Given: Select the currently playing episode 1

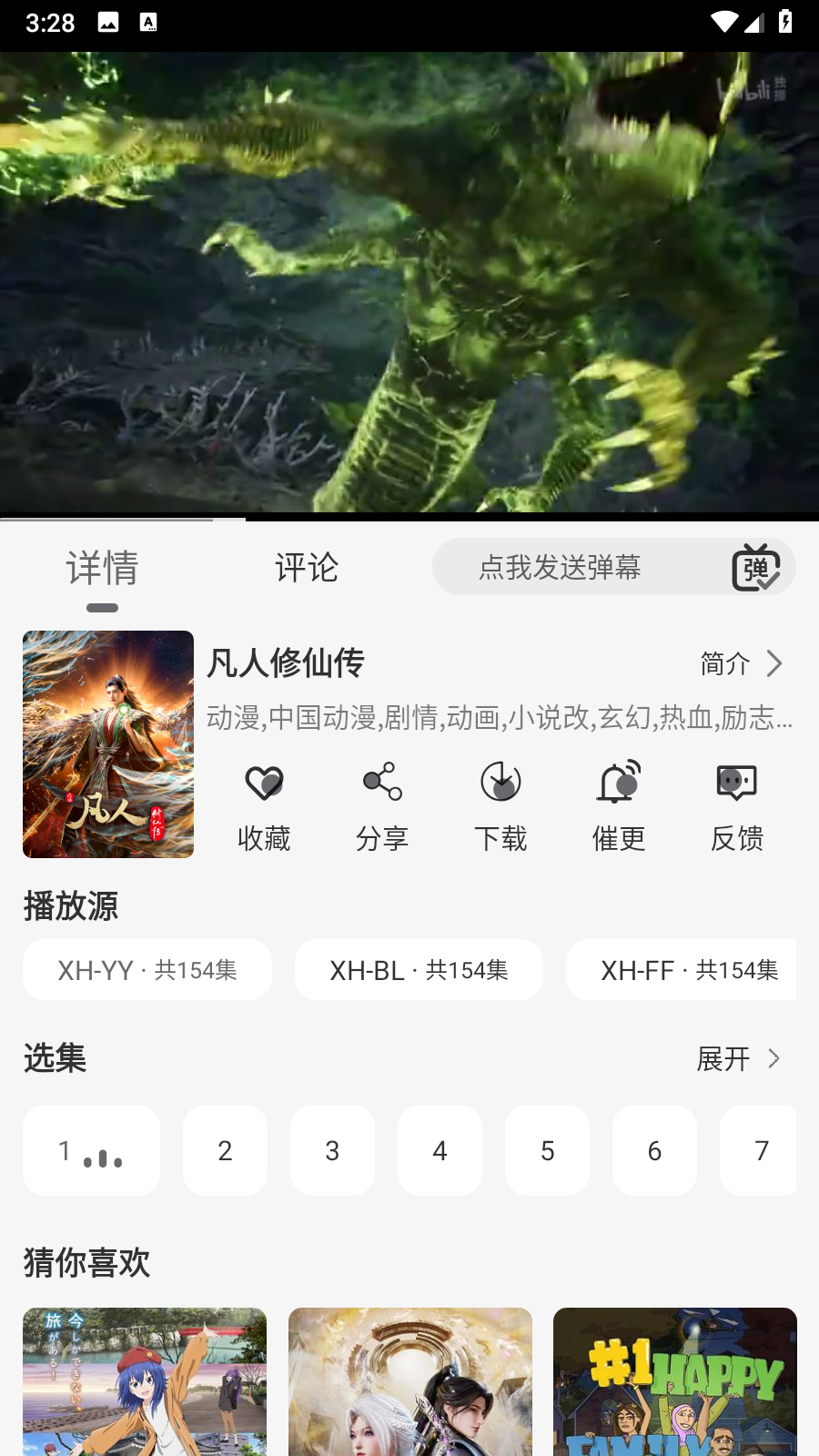Looking at the screenshot, I should pos(91,1150).
